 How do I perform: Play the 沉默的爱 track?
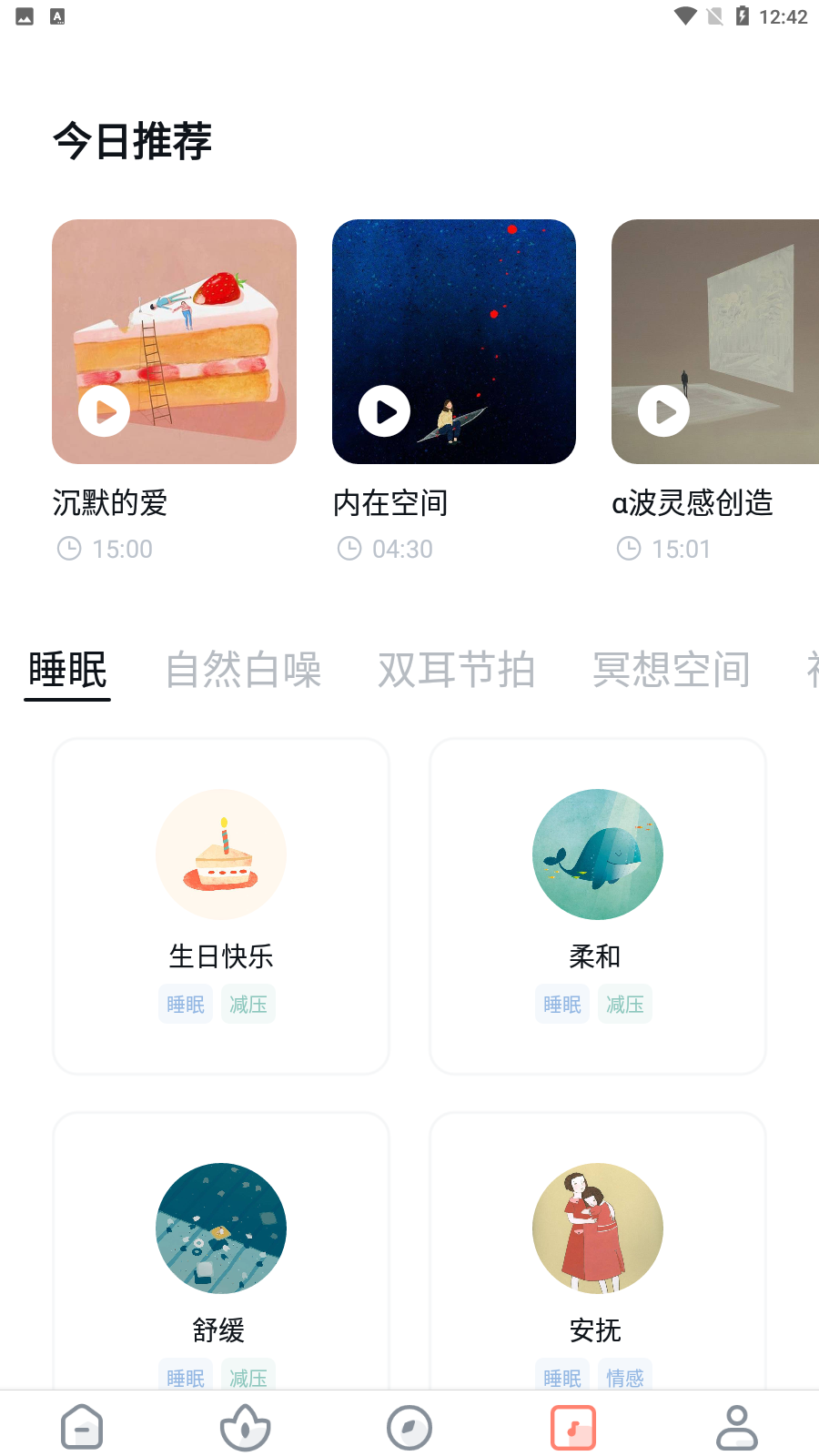104,411
